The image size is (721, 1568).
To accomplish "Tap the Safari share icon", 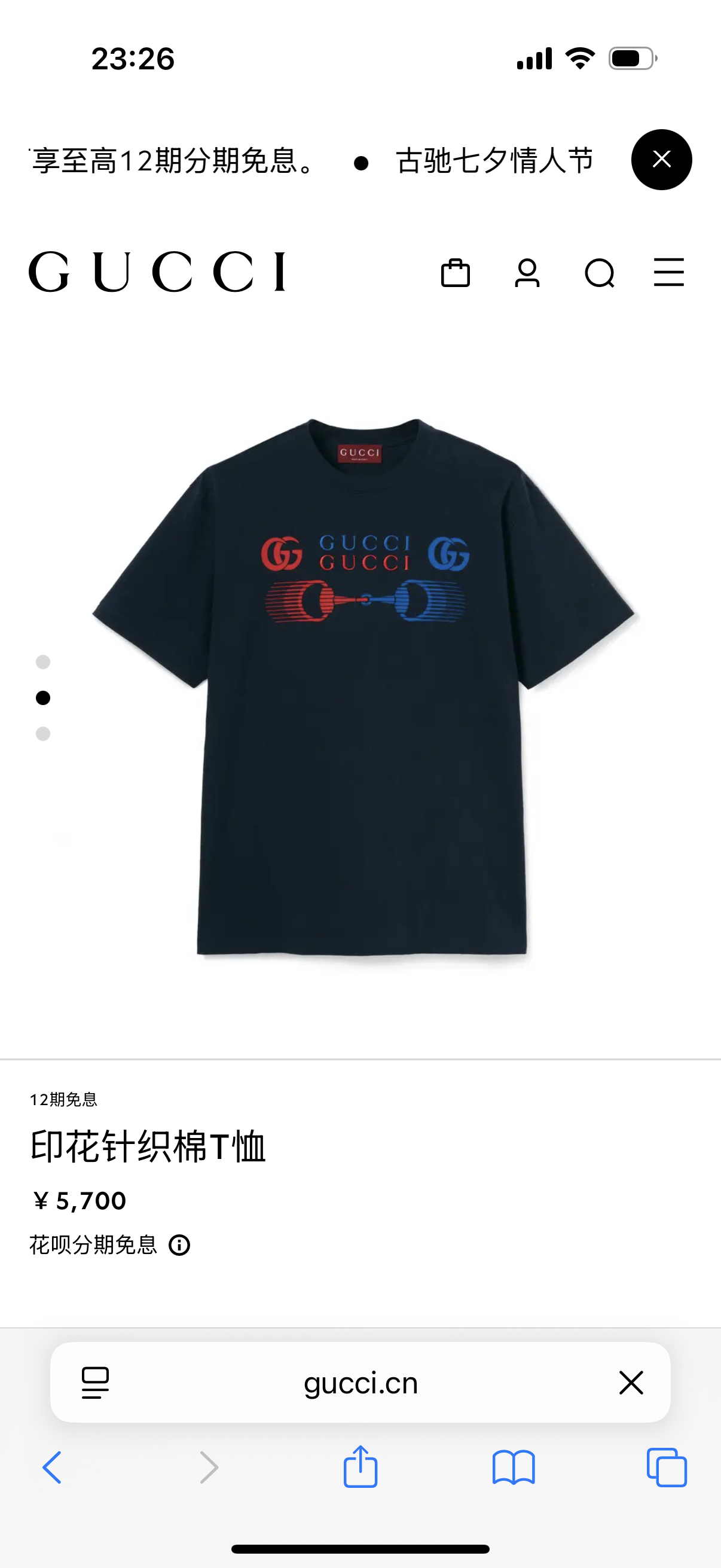I will (x=360, y=1465).
